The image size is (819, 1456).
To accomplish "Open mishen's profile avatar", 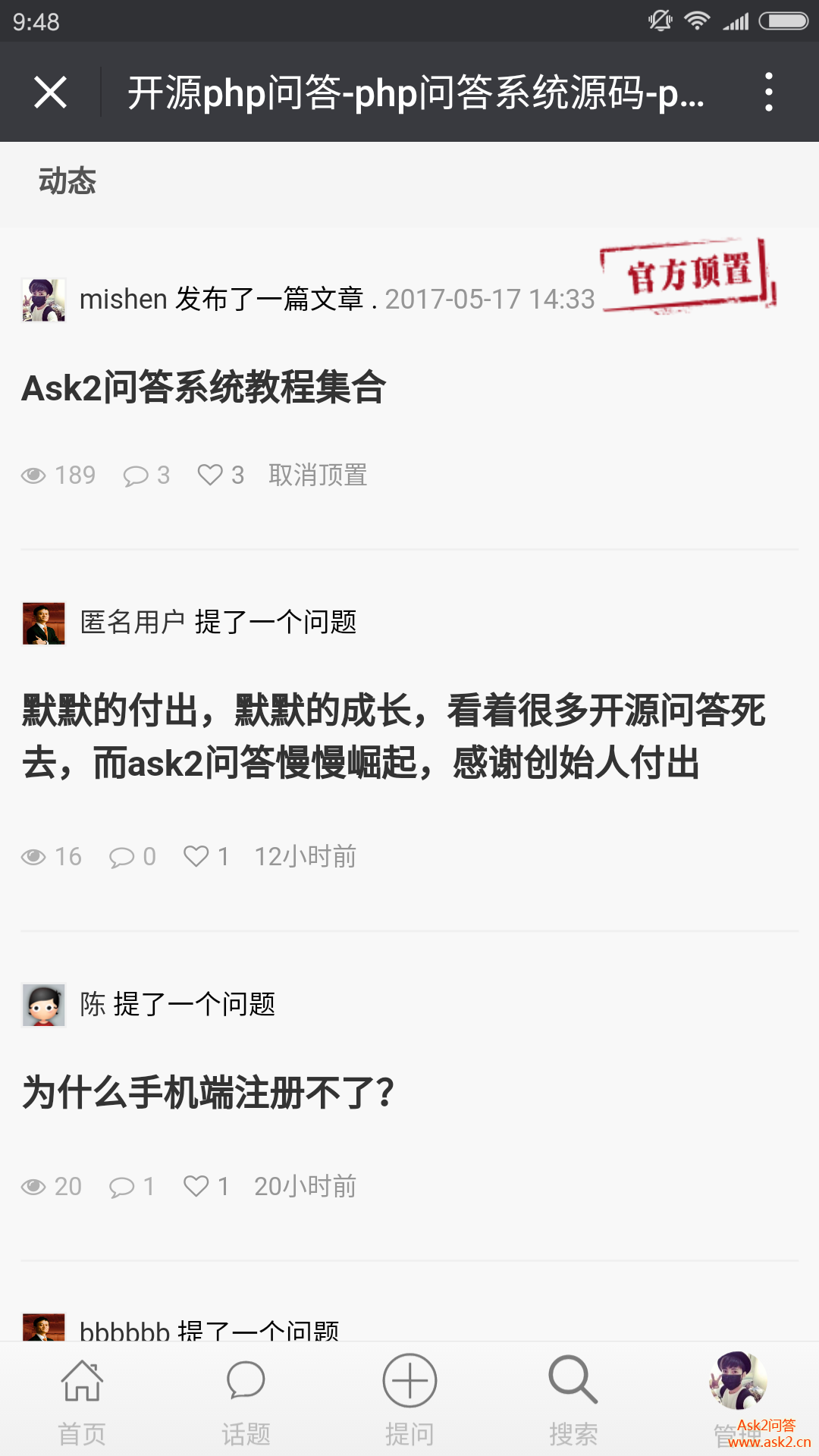I will (x=44, y=300).
